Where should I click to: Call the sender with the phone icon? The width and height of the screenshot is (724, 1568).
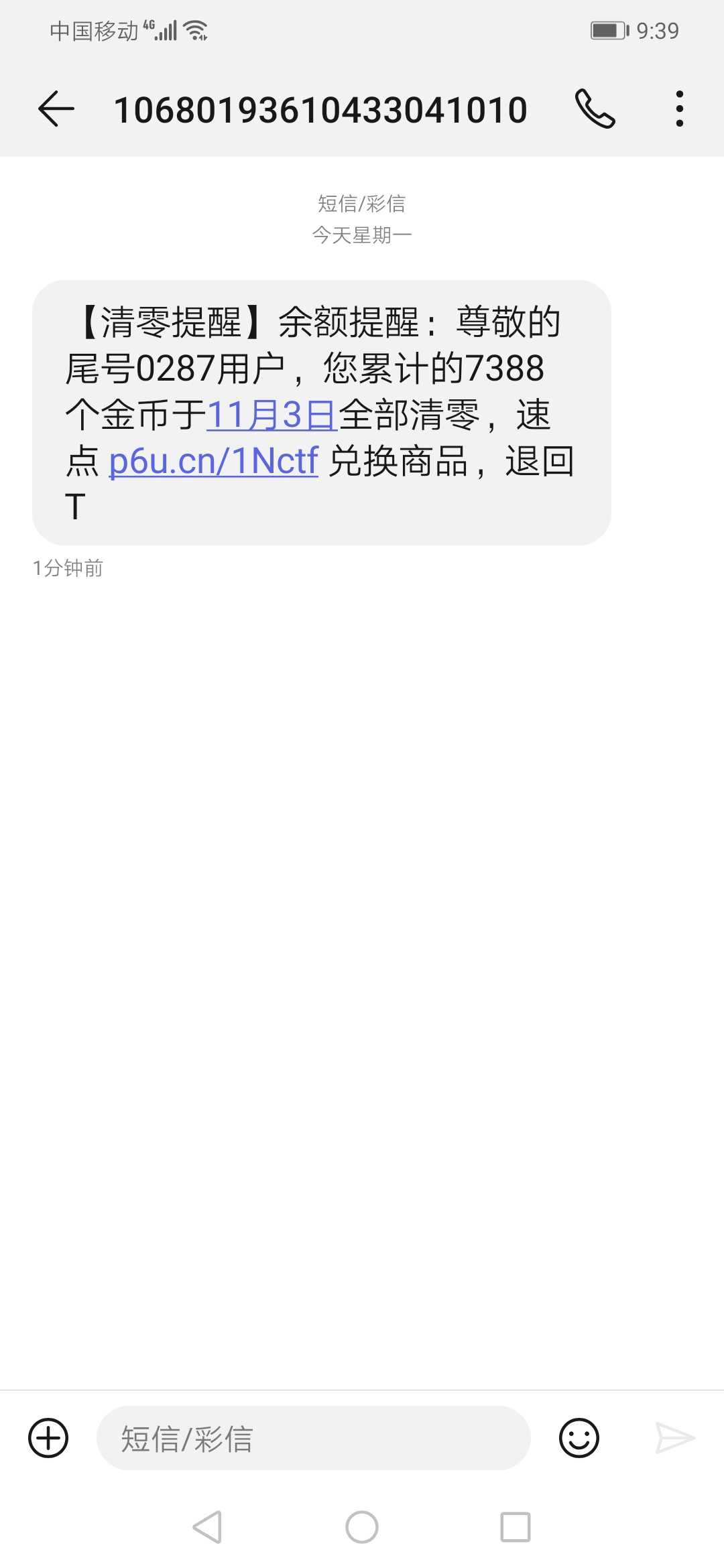(595, 109)
